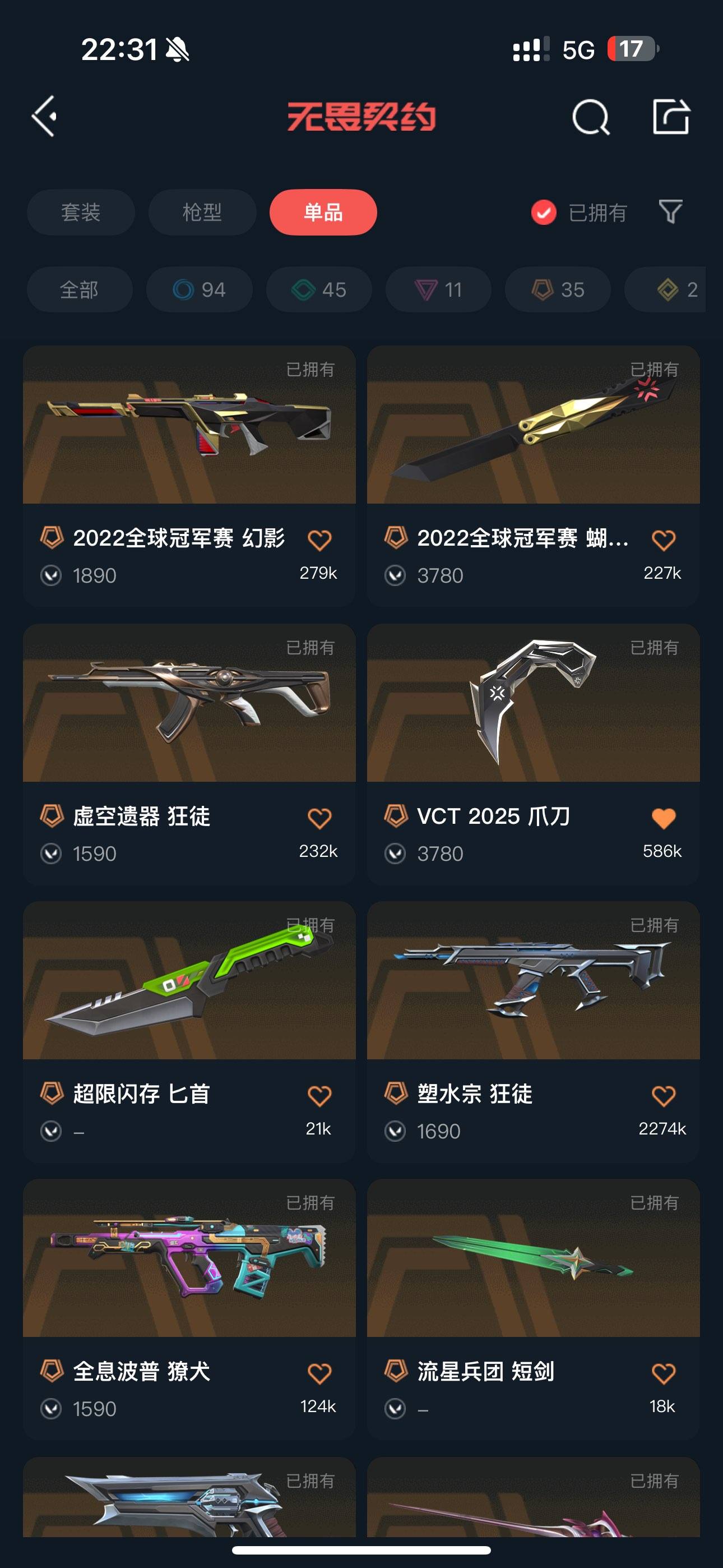The width and height of the screenshot is (723, 1568).
Task: Select the 单品 category button
Action: 323,213
